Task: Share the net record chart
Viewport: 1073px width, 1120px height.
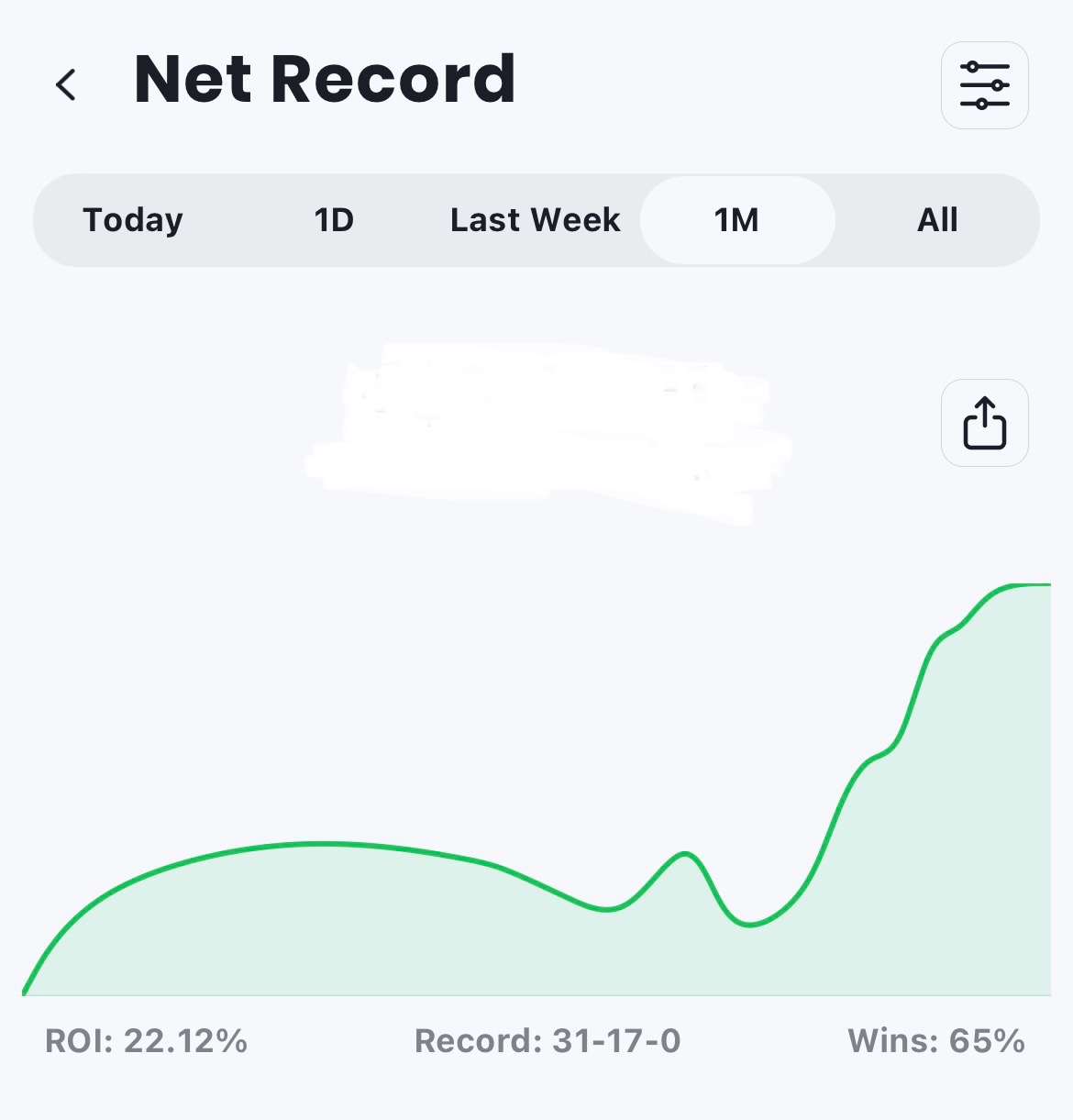Action: click(x=984, y=423)
